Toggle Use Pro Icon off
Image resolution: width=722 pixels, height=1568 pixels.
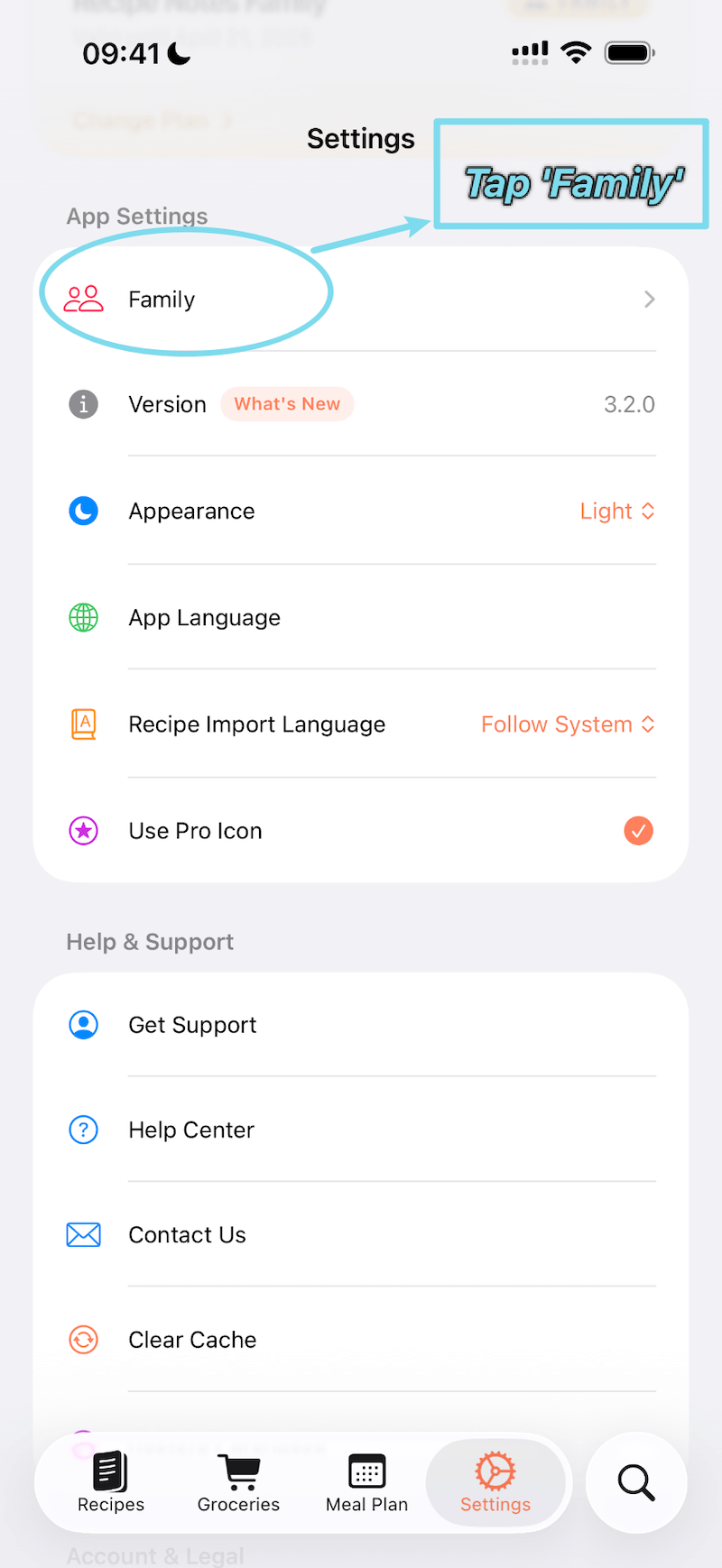click(x=638, y=830)
